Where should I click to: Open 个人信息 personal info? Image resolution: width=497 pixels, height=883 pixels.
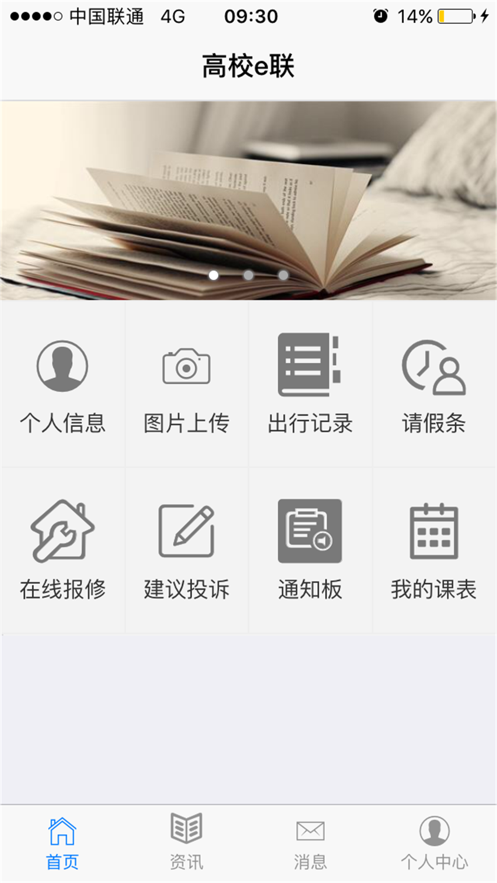coord(62,385)
